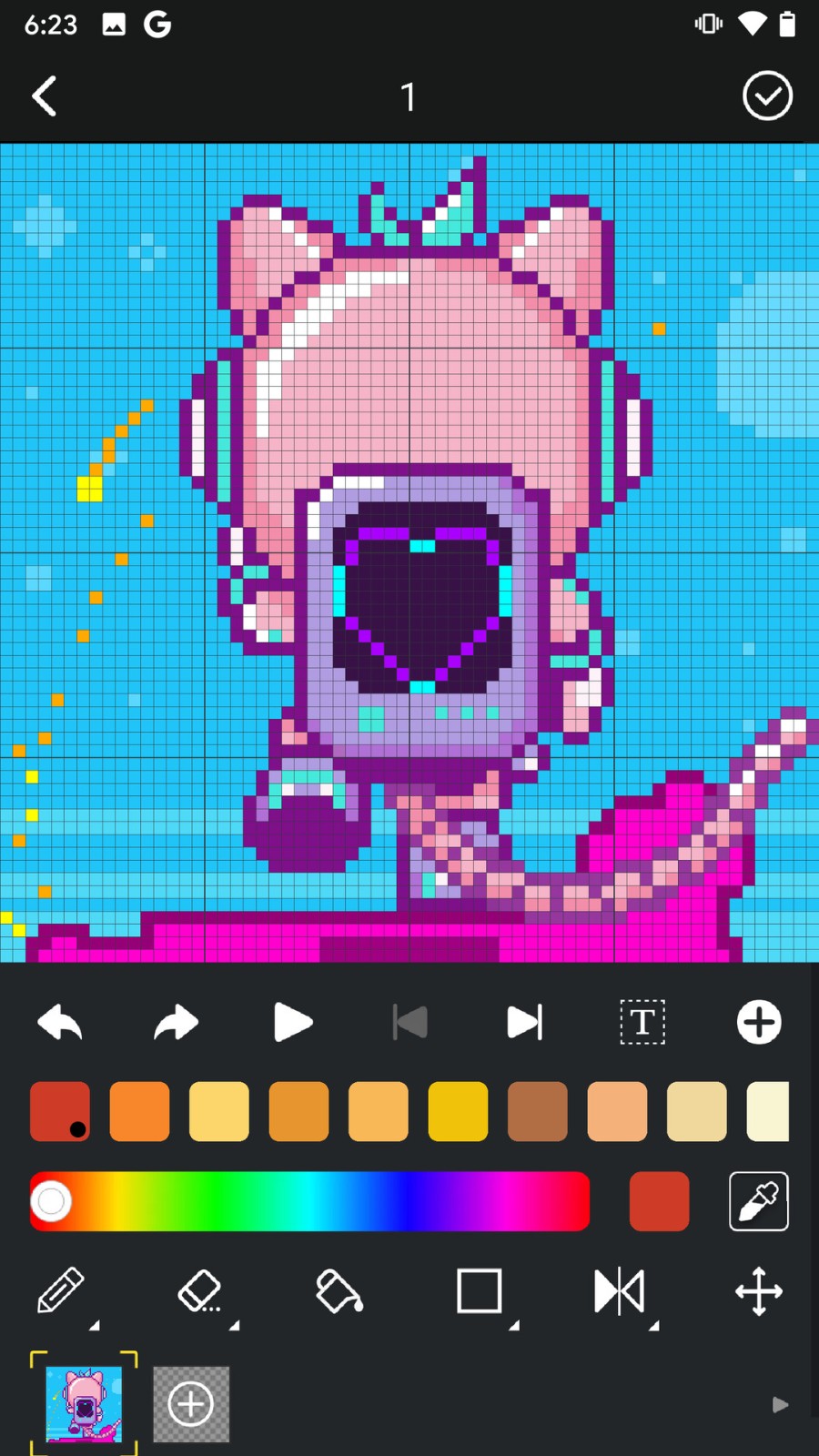Screen dimensions: 819x1456
Task: Select the pencil drawing tool
Action: [61, 1290]
